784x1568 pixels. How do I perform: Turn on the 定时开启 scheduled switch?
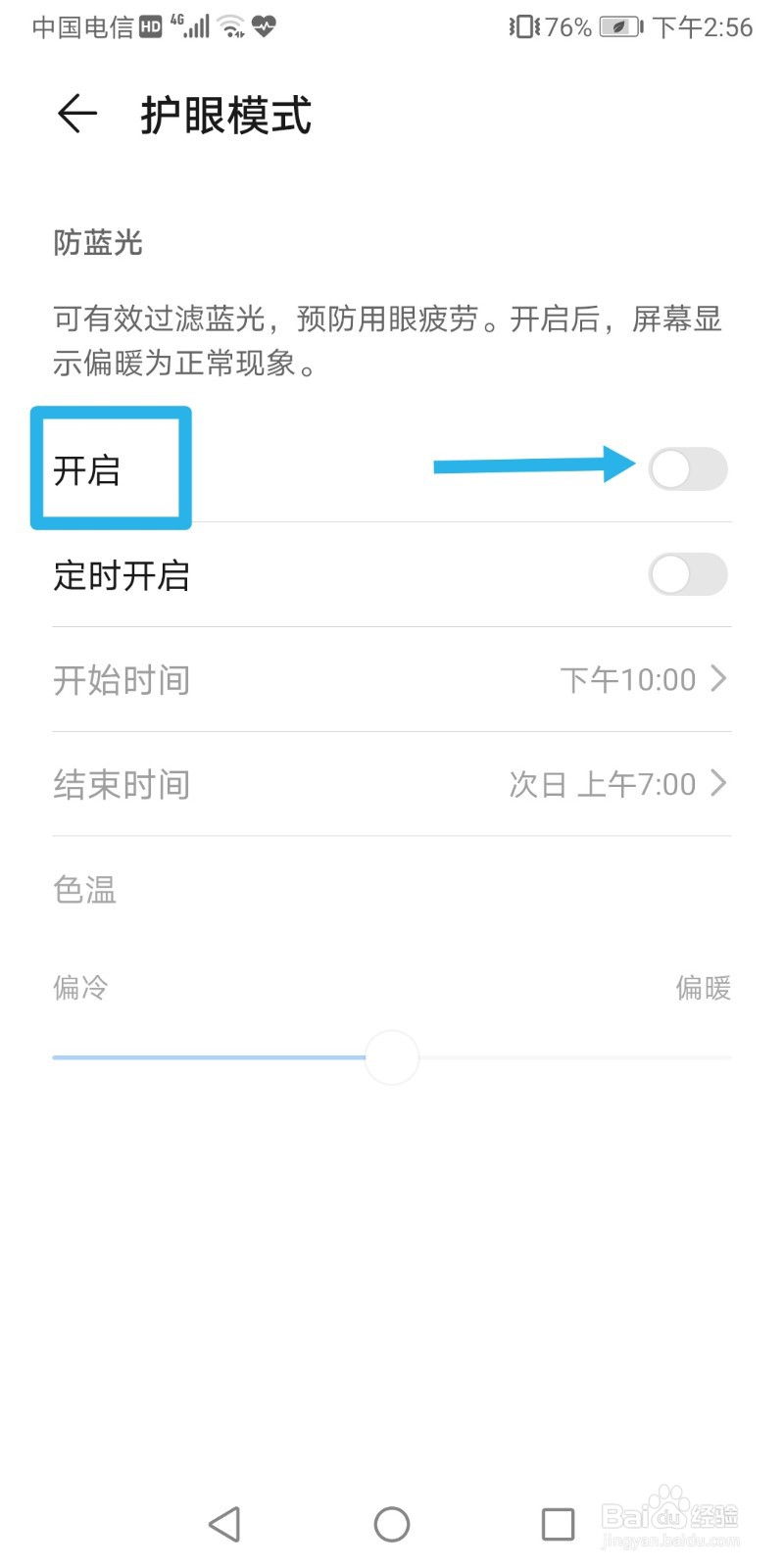point(688,575)
